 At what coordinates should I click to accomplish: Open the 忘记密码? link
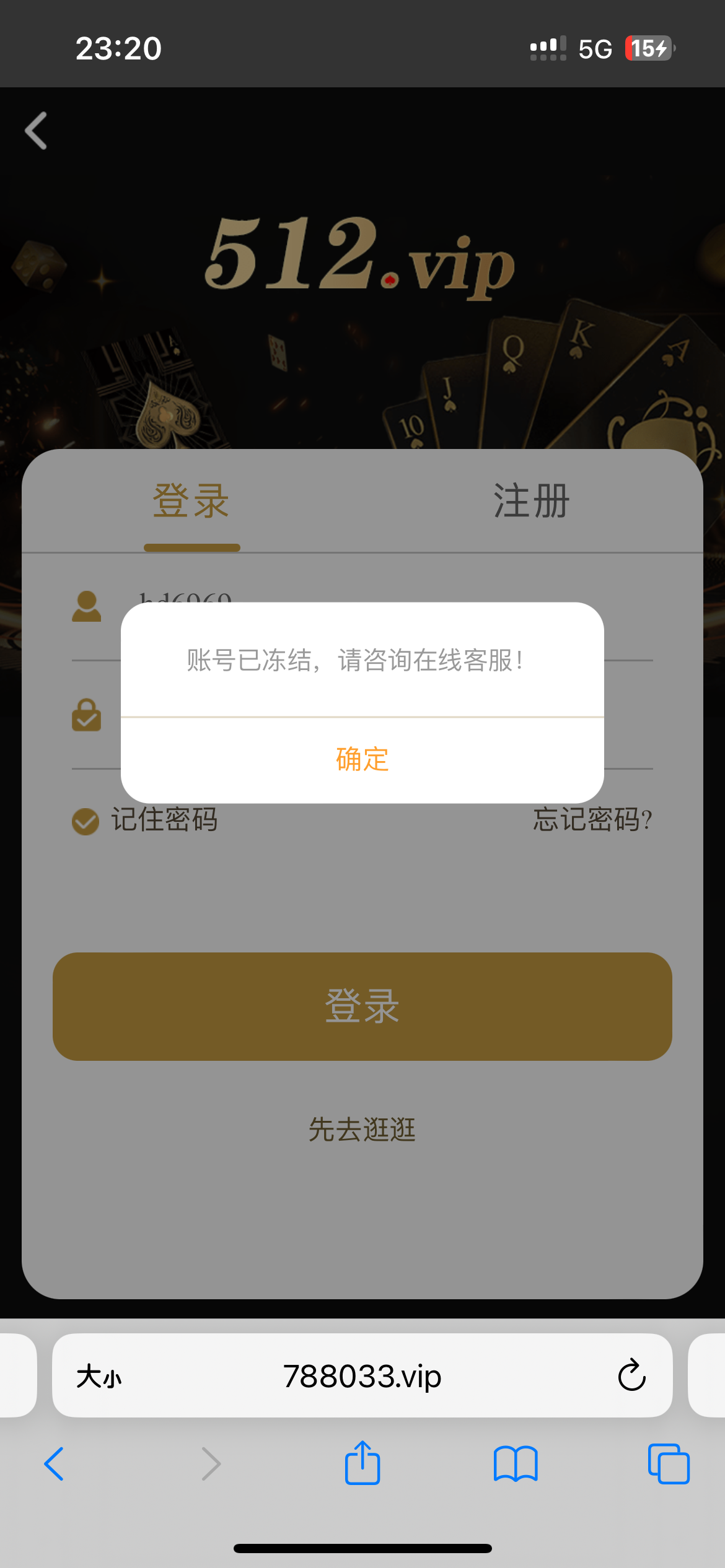[x=592, y=820]
